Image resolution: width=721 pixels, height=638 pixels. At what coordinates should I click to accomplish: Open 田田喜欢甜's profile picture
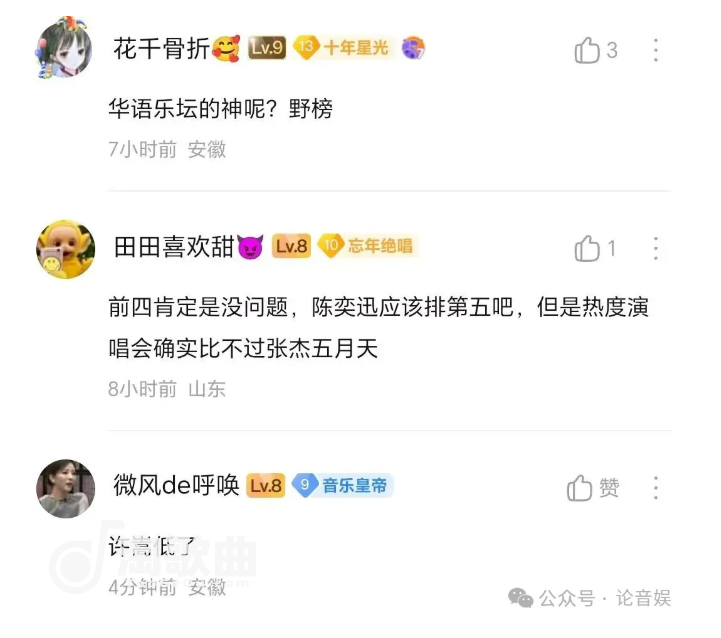click(65, 249)
